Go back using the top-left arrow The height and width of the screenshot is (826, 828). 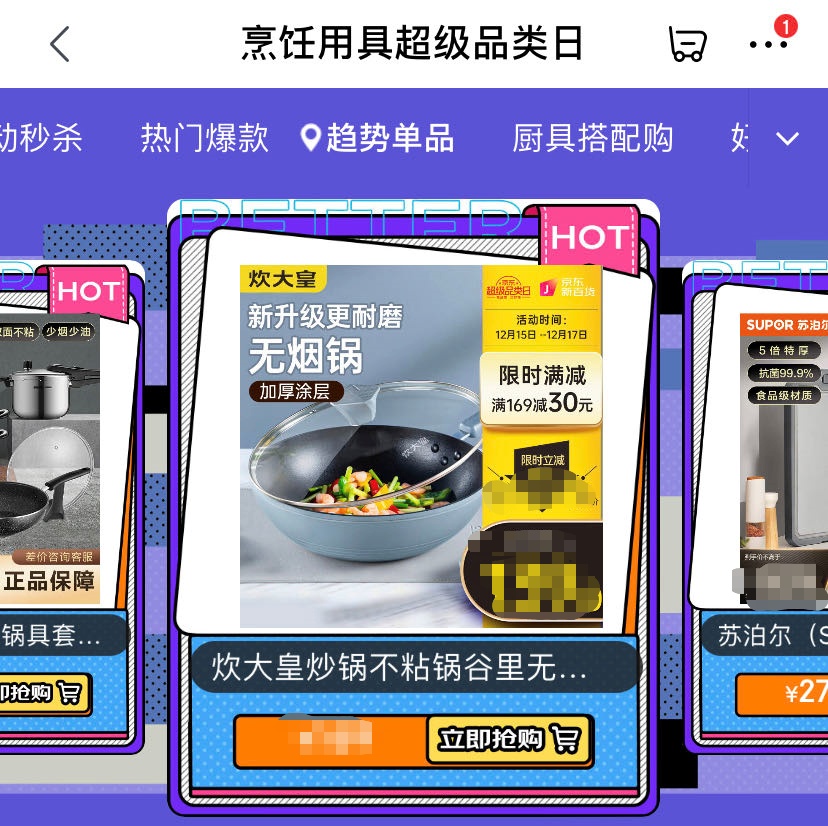pos(60,44)
